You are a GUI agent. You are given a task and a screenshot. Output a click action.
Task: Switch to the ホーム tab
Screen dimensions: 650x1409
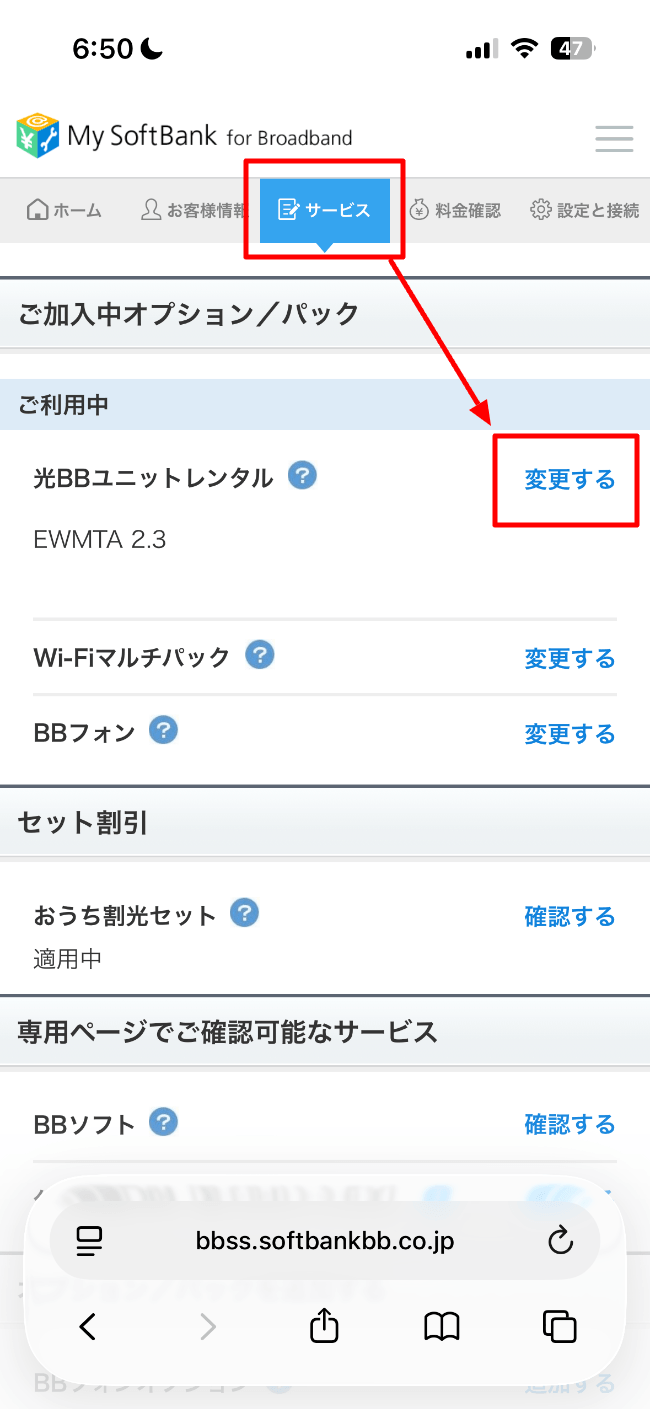point(65,210)
